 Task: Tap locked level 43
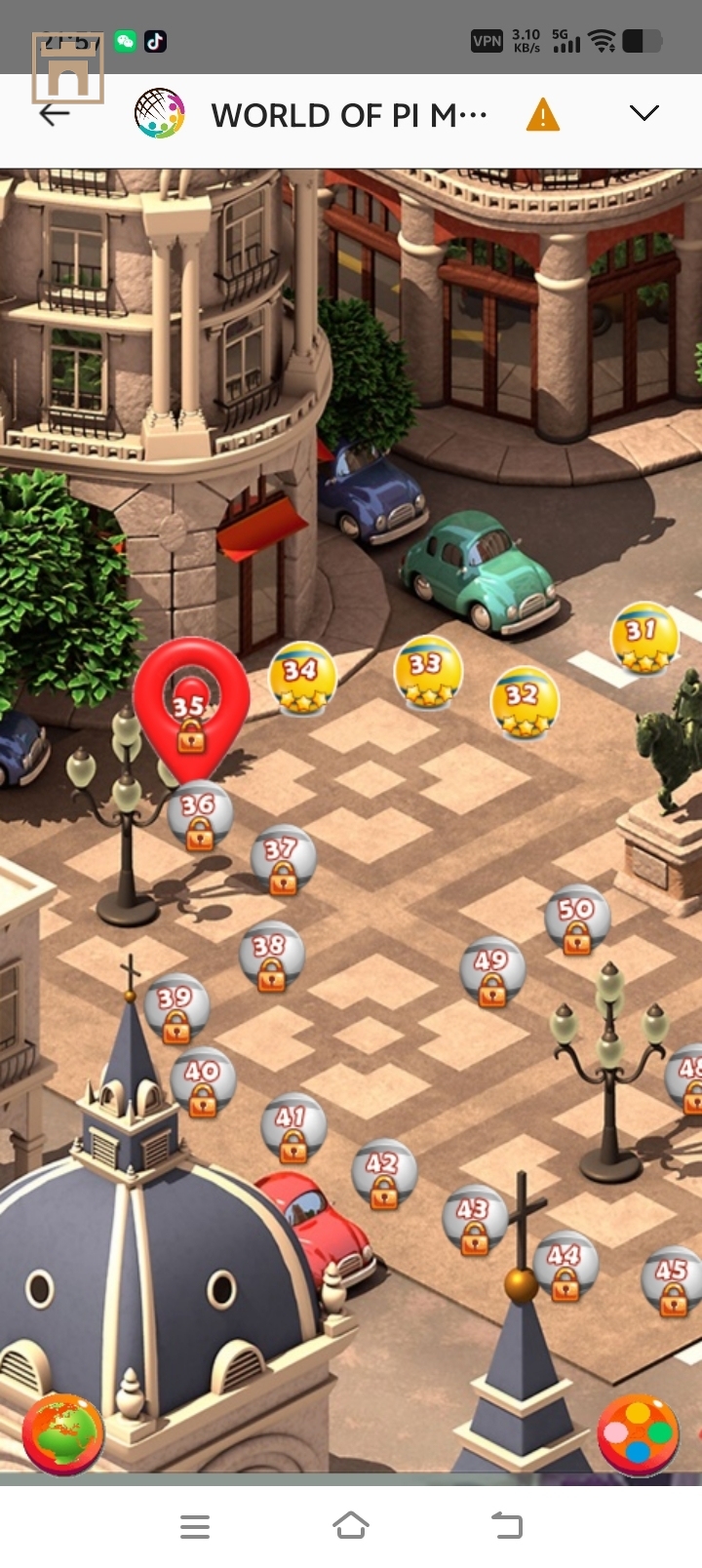point(474,1221)
